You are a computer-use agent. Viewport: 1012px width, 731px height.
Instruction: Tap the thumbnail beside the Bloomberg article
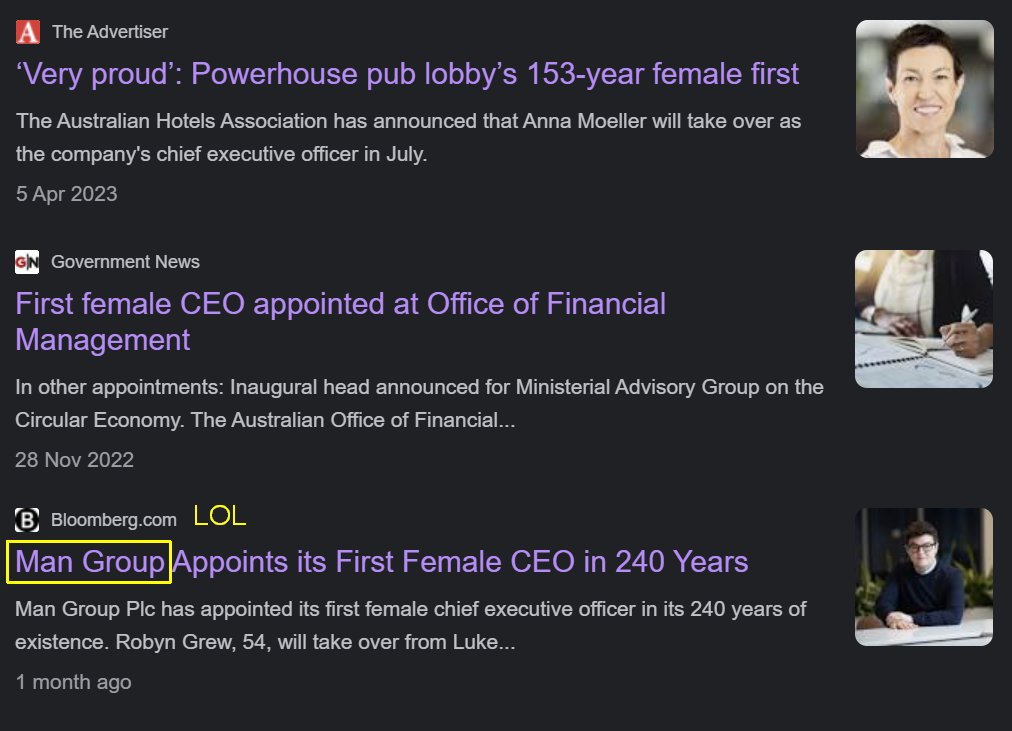pos(924,577)
